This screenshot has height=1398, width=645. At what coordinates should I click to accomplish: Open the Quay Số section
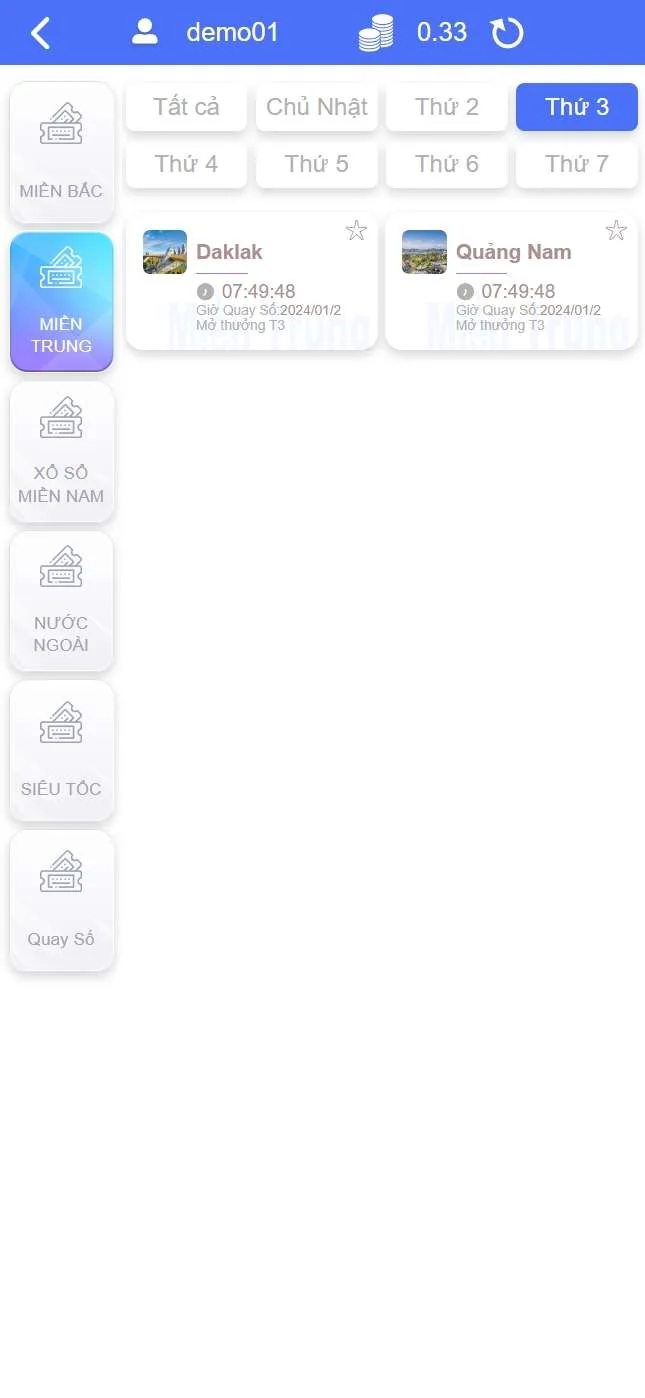[61, 900]
